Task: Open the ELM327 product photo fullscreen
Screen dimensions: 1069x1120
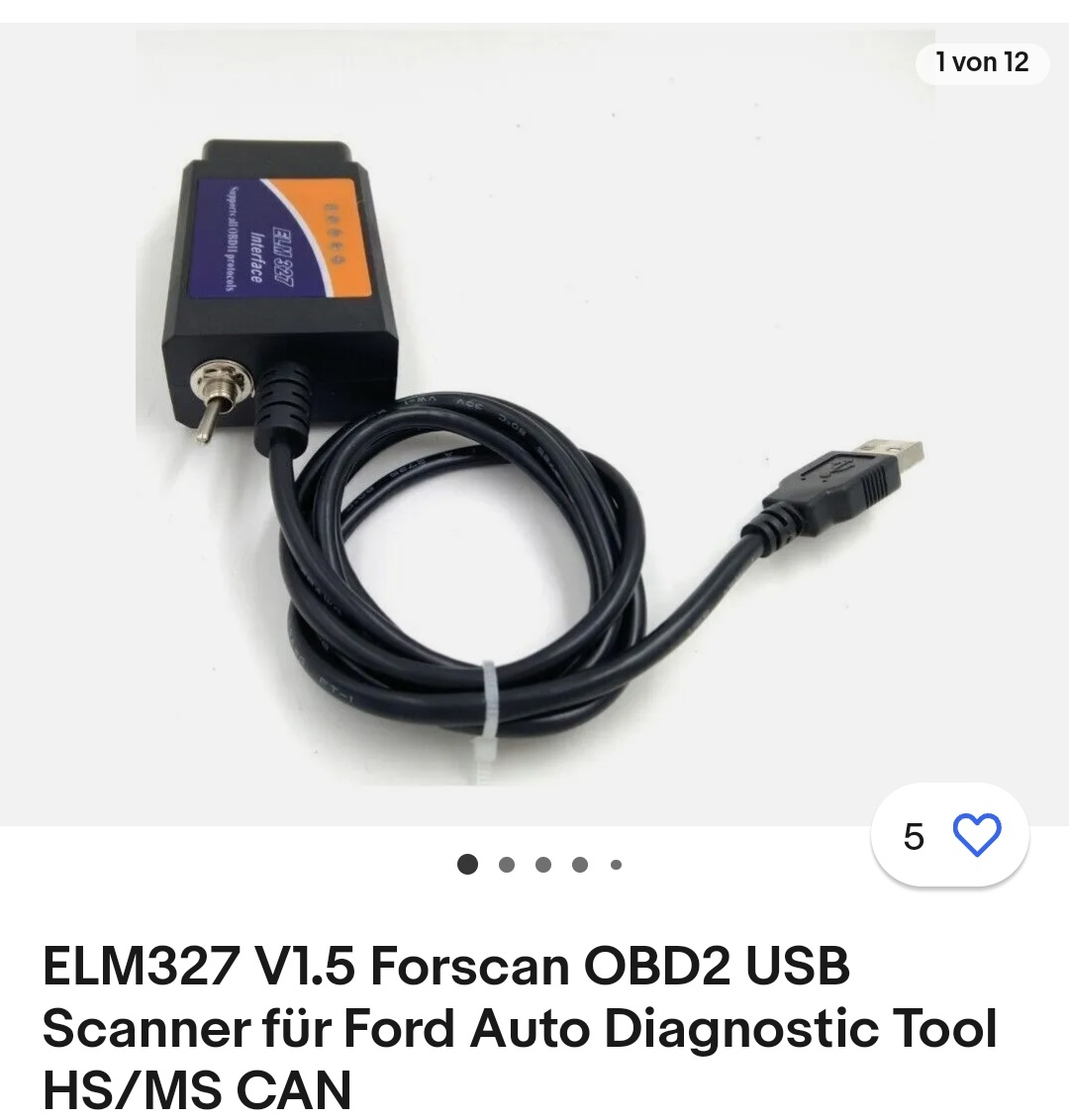Action: (534, 425)
